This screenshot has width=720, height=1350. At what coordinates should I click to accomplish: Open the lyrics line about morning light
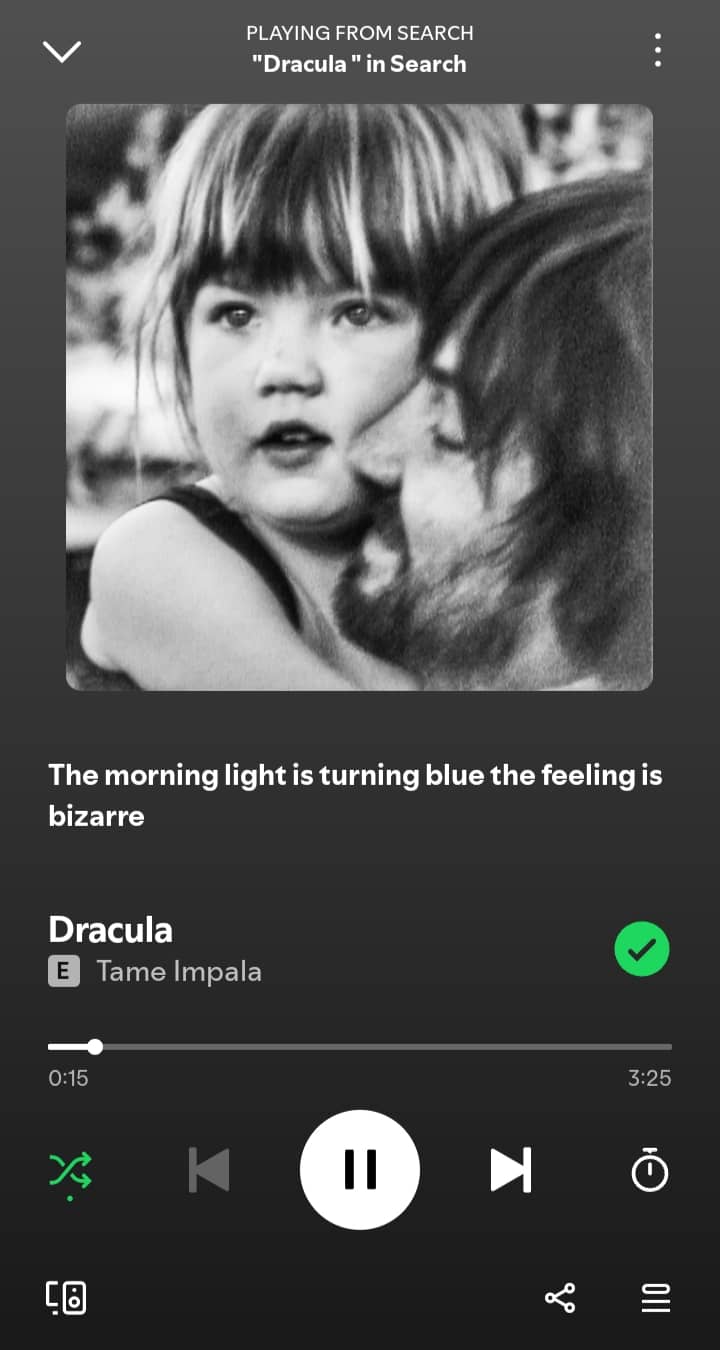355,795
